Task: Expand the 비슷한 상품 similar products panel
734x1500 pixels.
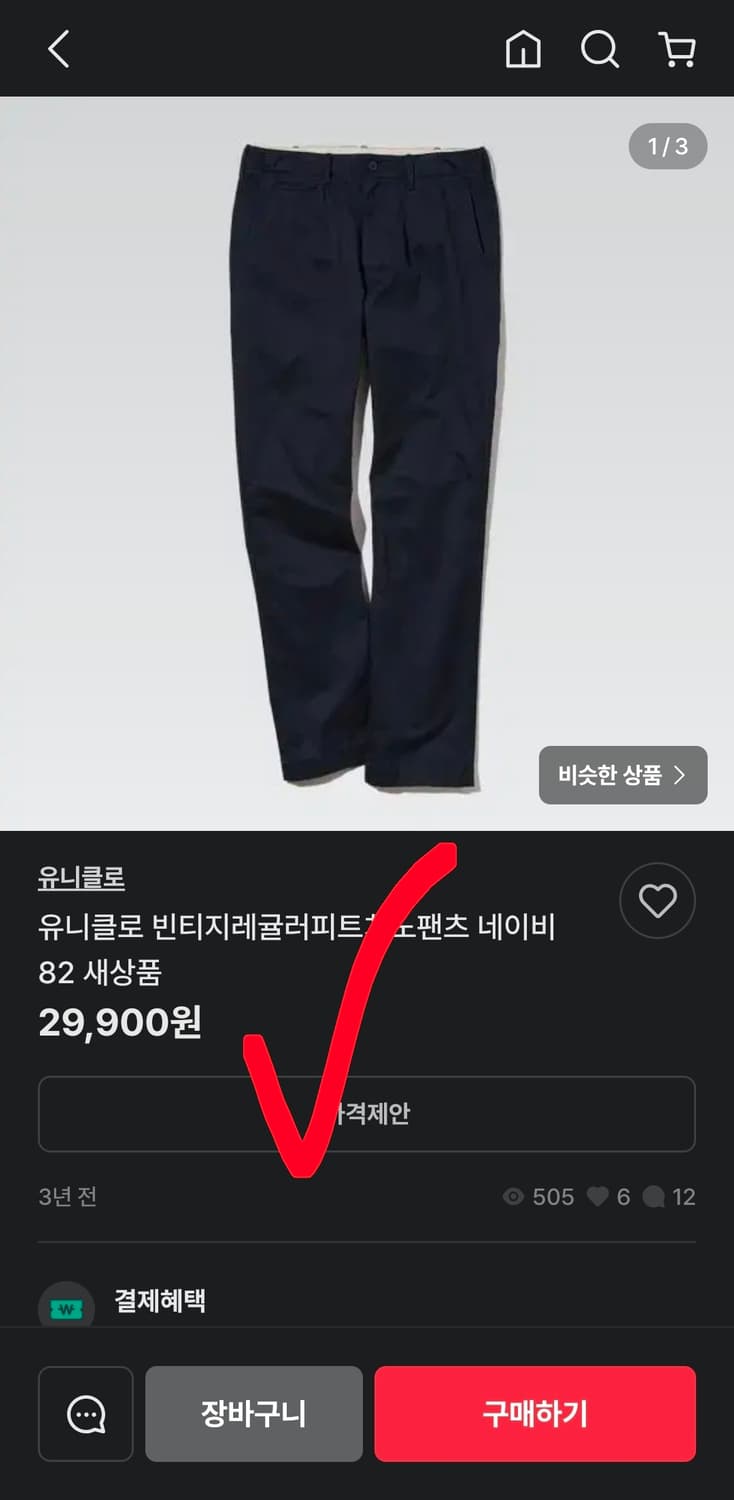Action: [622, 775]
